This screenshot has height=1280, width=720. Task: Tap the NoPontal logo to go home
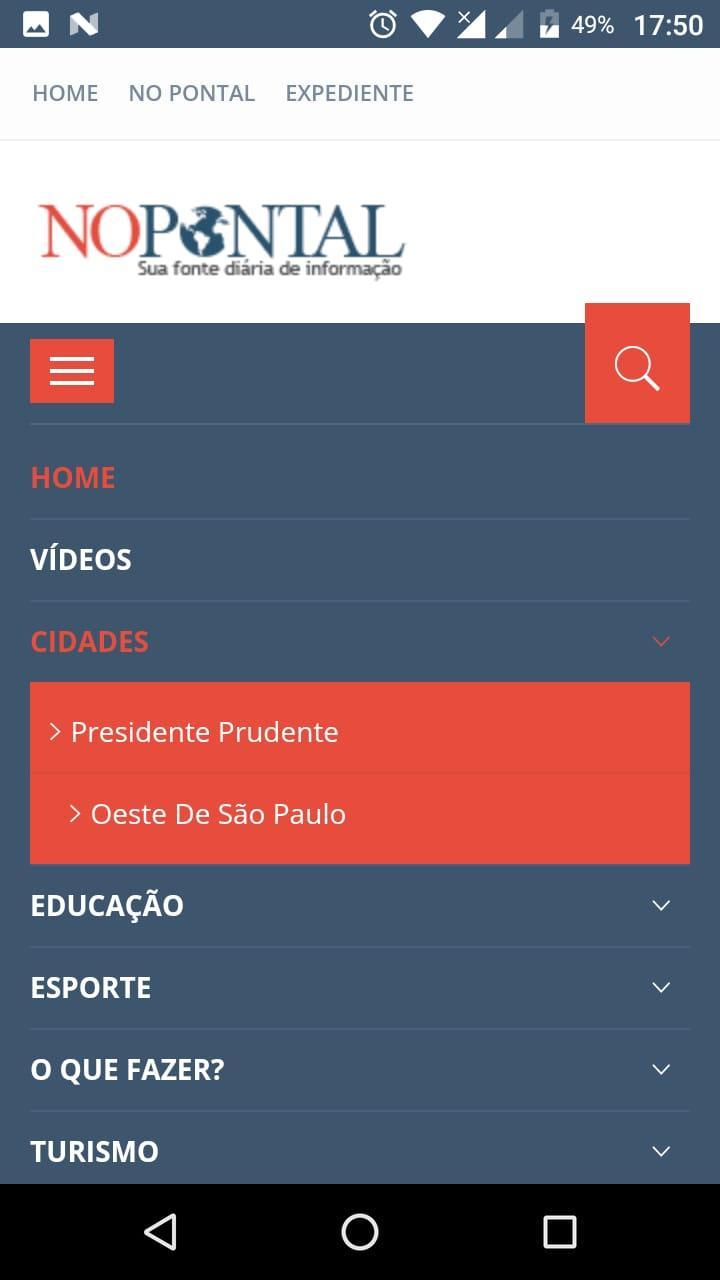tap(221, 240)
